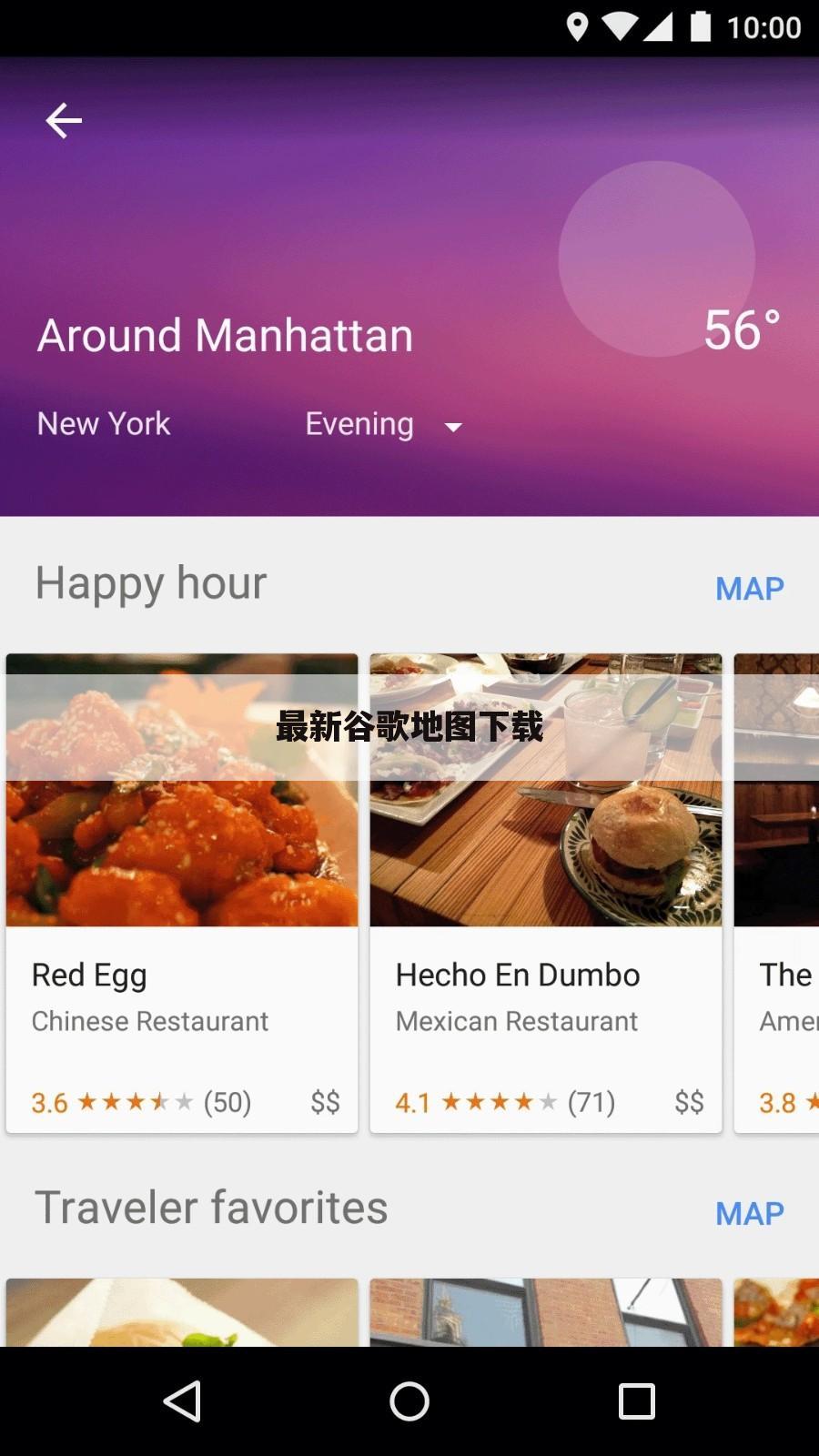The height and width of the screenshot is (1456, 819).
Task: Open map for Traveler favorites
Action: tap(749, 1214)
